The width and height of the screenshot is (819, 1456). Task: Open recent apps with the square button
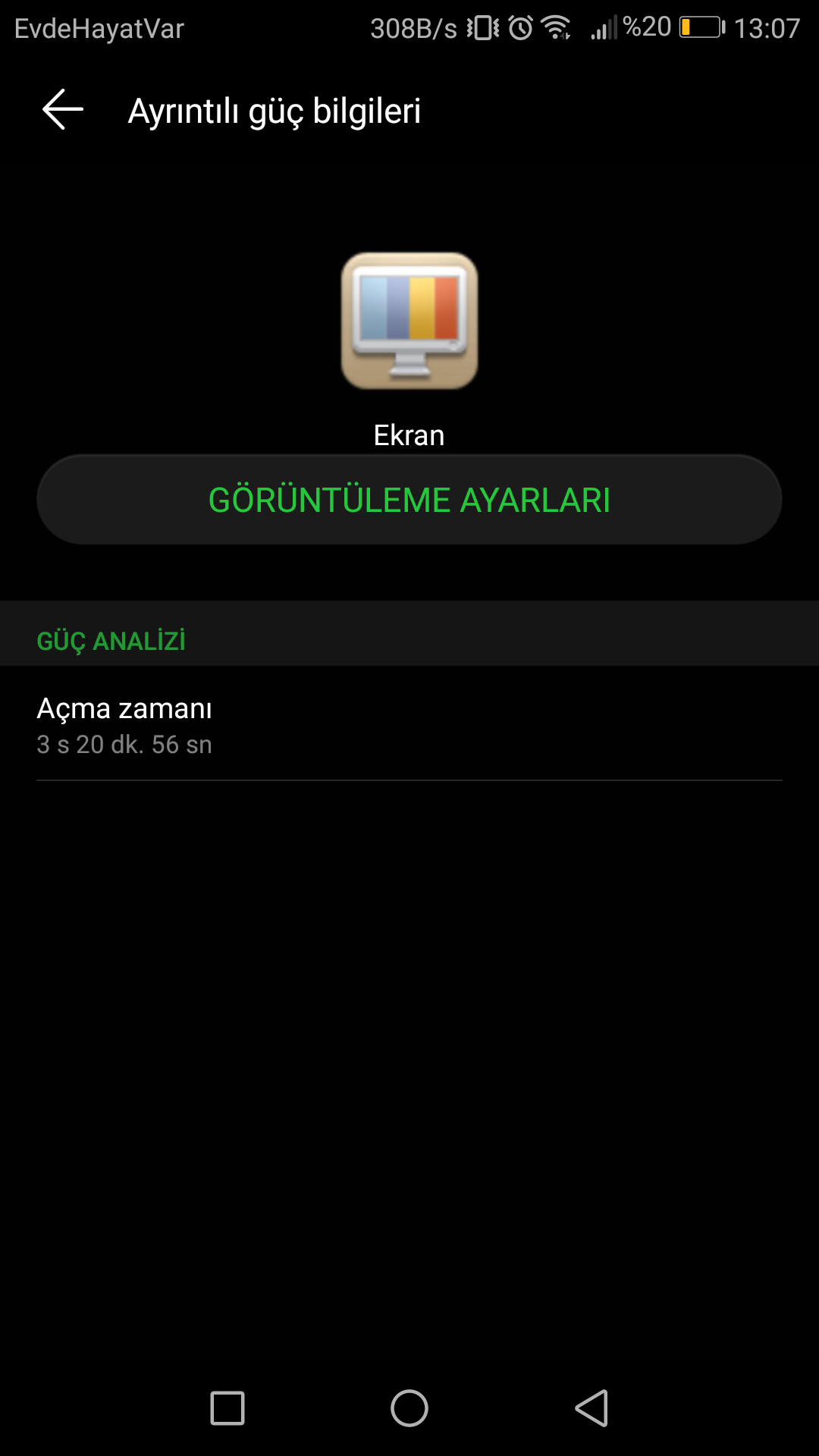click(x=227, y=1408)
